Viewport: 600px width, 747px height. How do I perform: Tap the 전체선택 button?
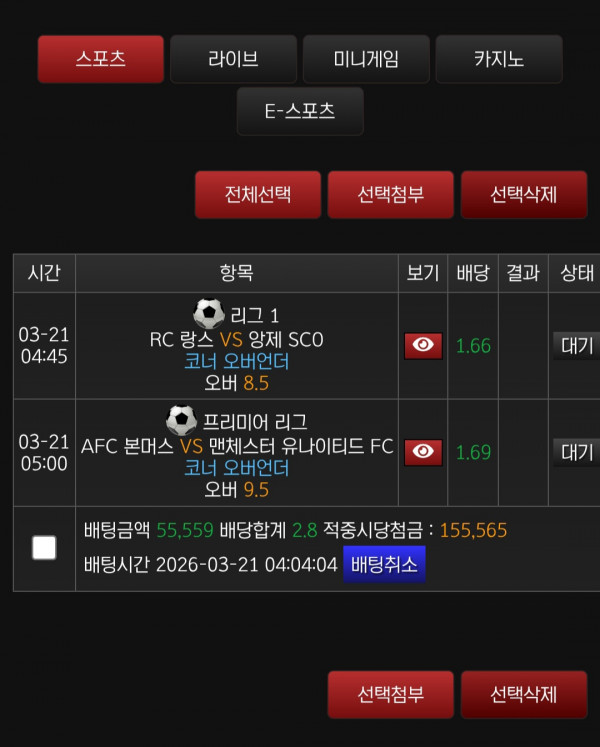(258, 194)
